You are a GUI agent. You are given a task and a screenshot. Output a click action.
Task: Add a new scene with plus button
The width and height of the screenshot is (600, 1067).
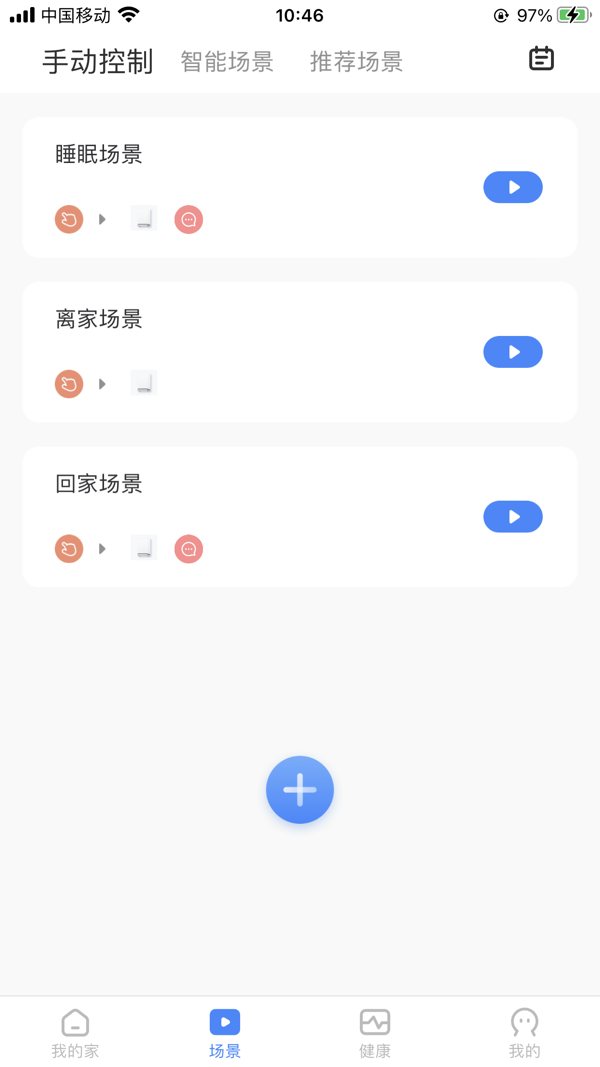point(300,790)
